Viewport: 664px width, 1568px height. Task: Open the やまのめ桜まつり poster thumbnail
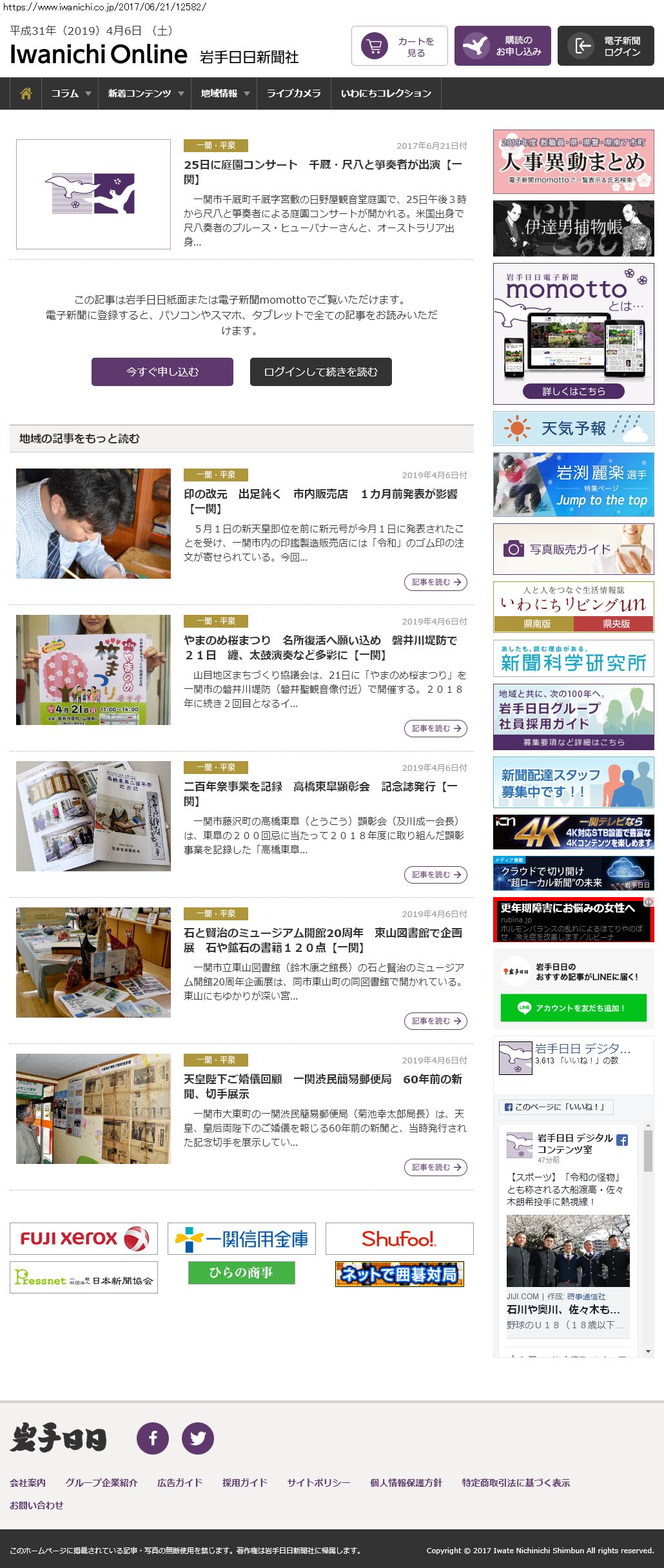[x=93, y=670]
